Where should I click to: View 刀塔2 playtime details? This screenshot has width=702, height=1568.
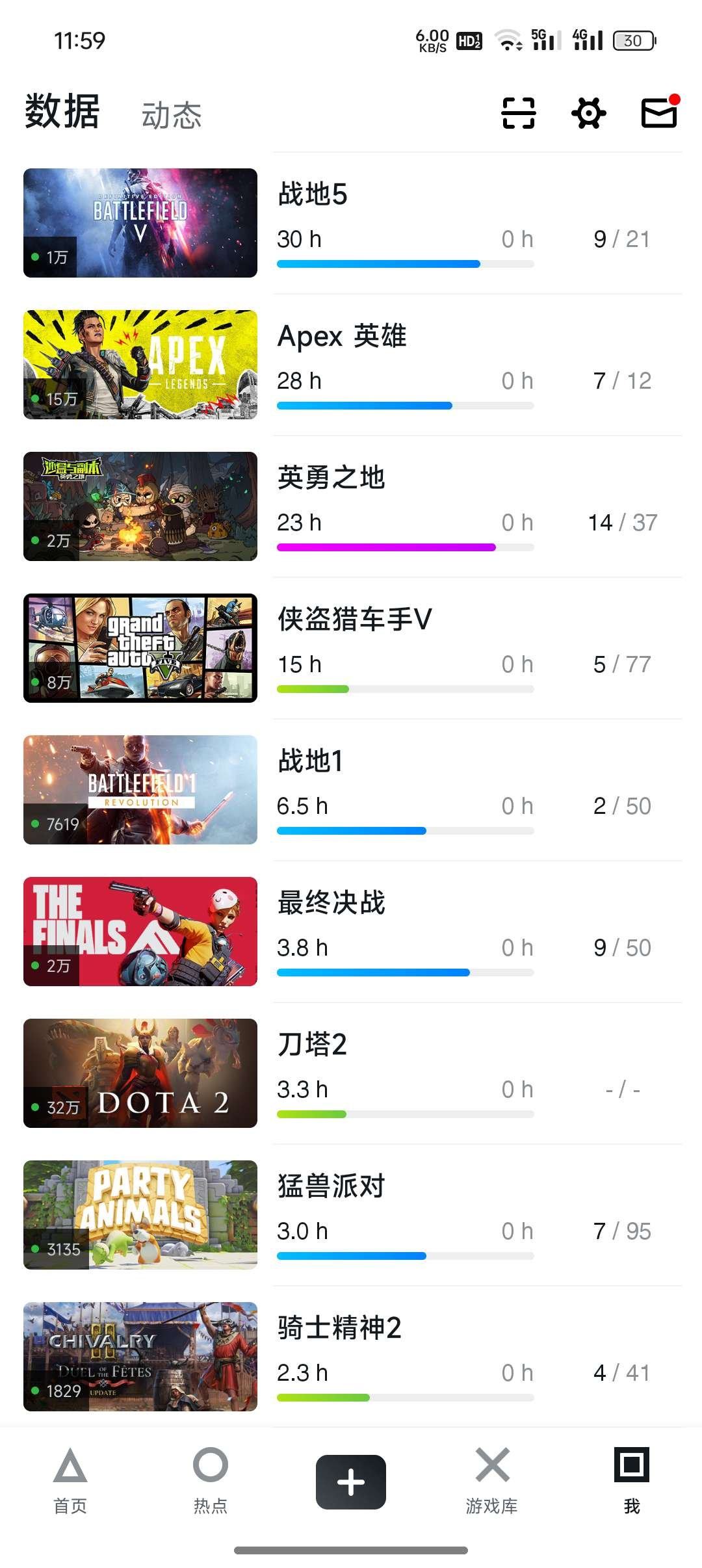[303, 1089]
